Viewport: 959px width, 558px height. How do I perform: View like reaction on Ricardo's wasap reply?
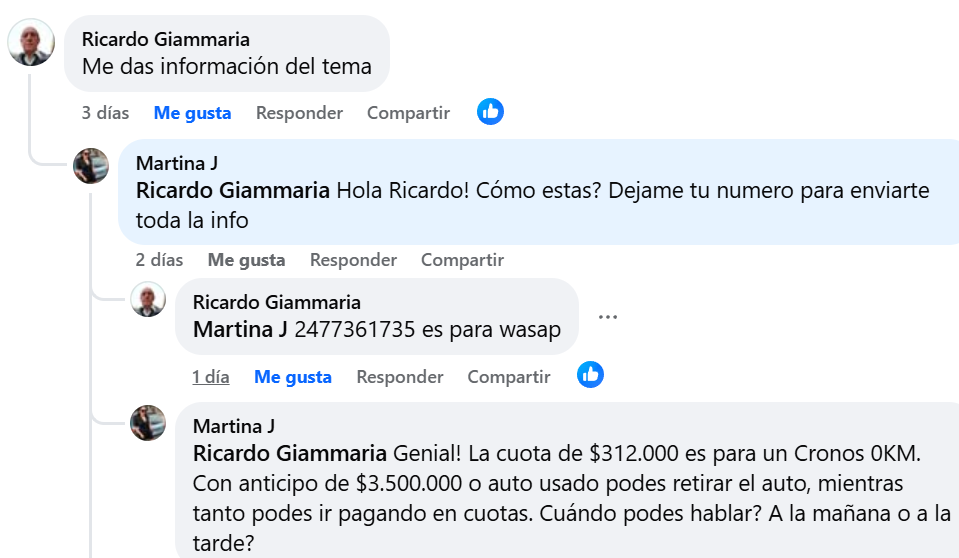(591, 376)
